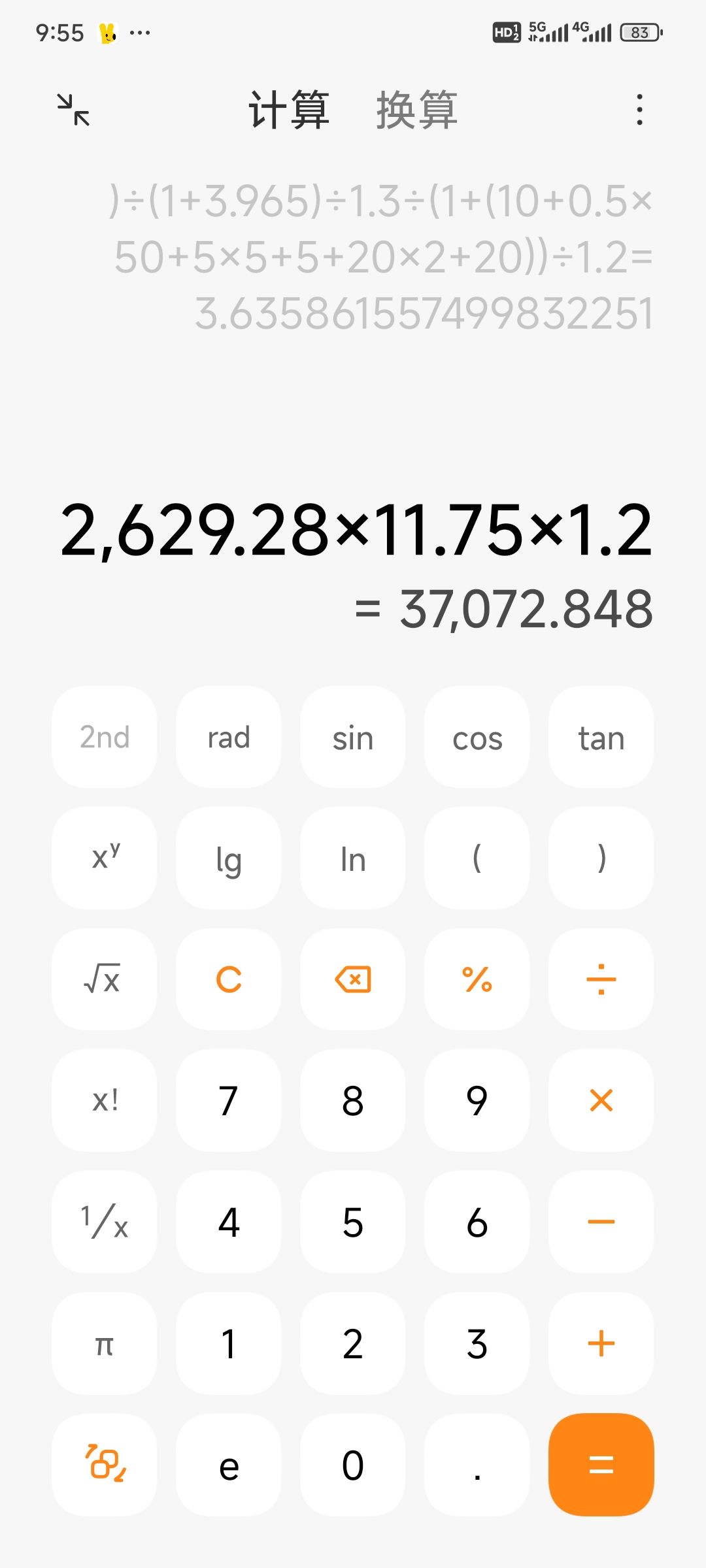Tap the orange equals button
Screen dimensions: 706x1568
pyautogui.click(x=601, y=1465)
